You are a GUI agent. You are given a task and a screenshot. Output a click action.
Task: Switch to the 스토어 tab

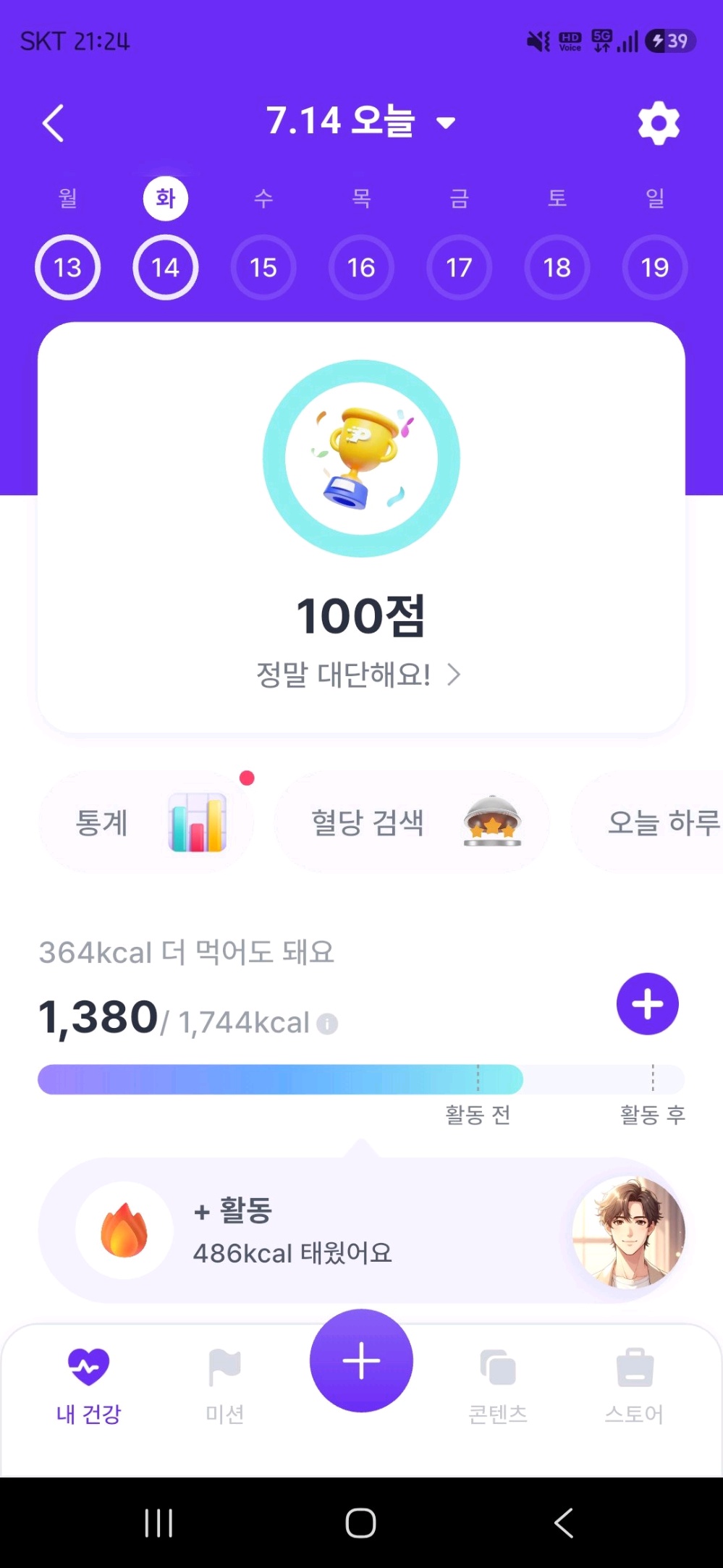(635, 1386)
